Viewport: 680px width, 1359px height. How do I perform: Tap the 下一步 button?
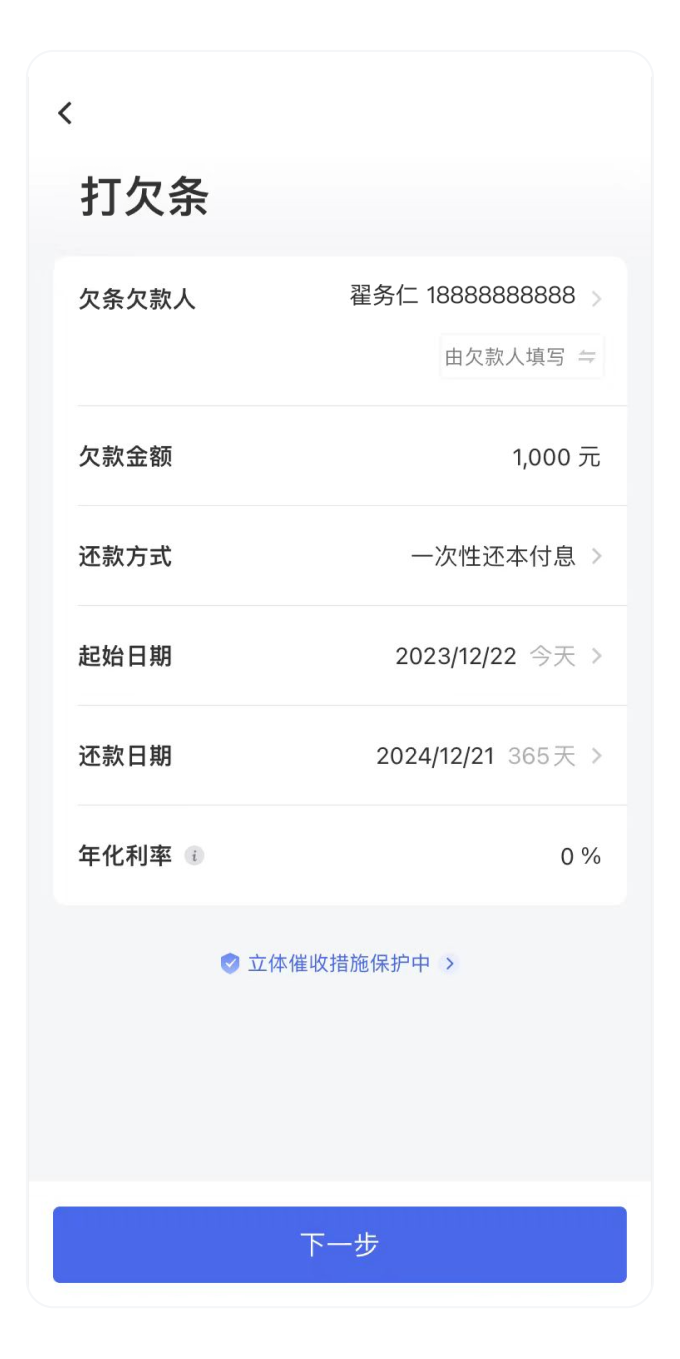(x=340, y=1244)
